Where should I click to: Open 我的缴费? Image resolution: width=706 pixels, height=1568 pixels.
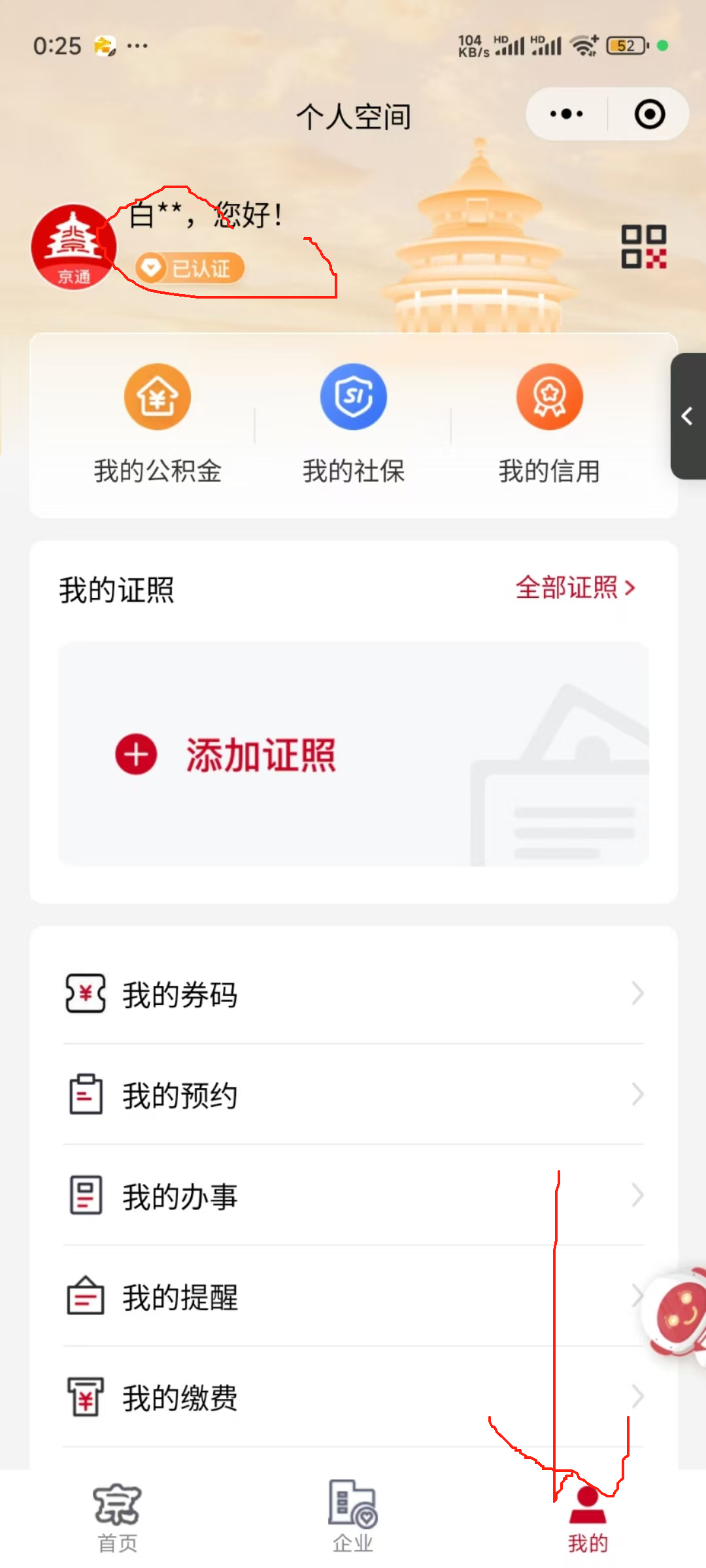point(354,1397)
